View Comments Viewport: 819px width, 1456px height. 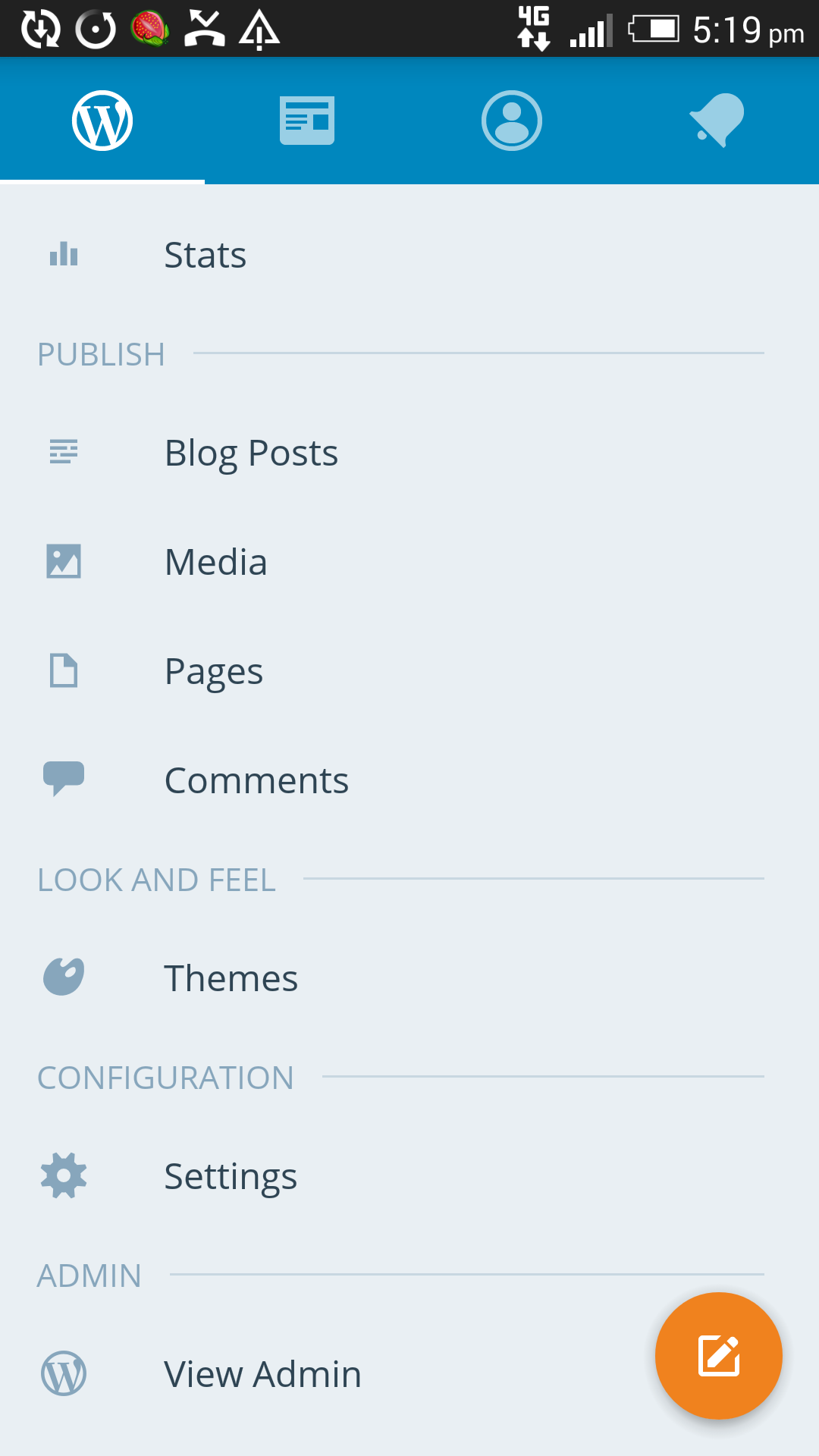pos(409,780)
